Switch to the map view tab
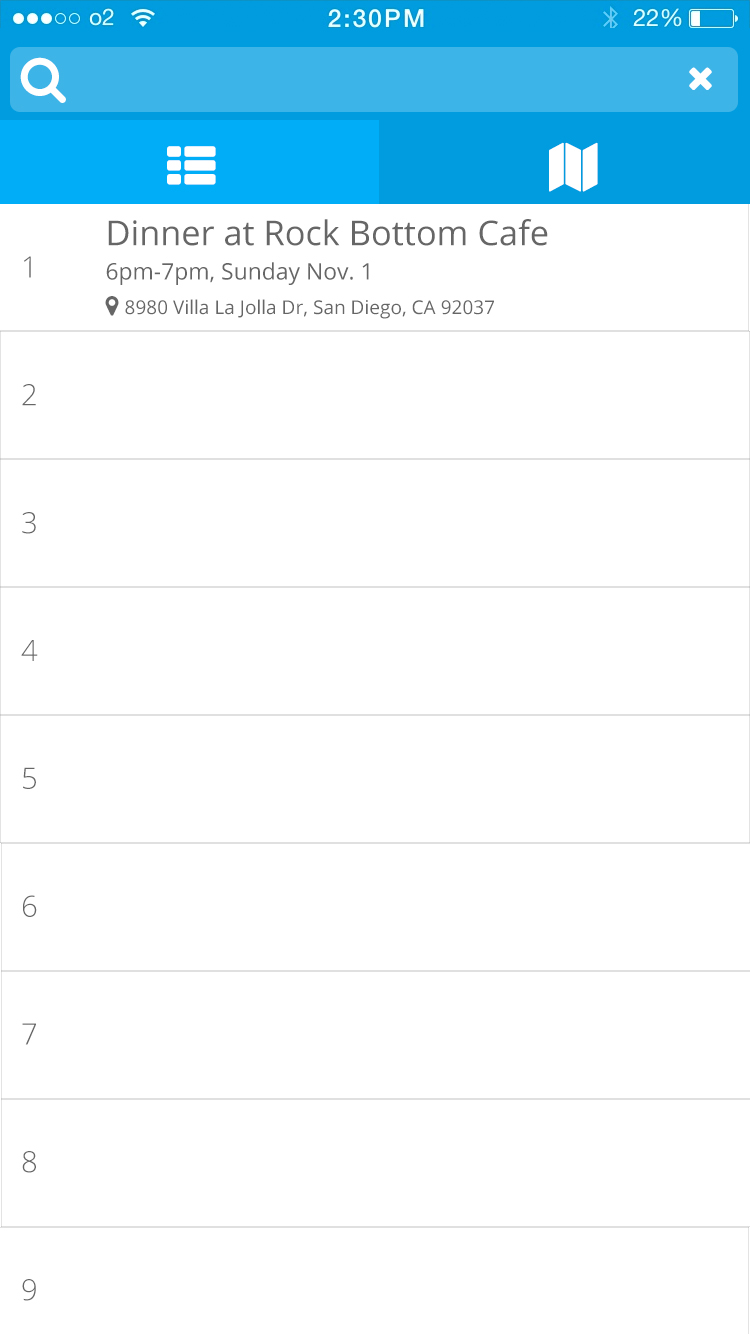 565,162
